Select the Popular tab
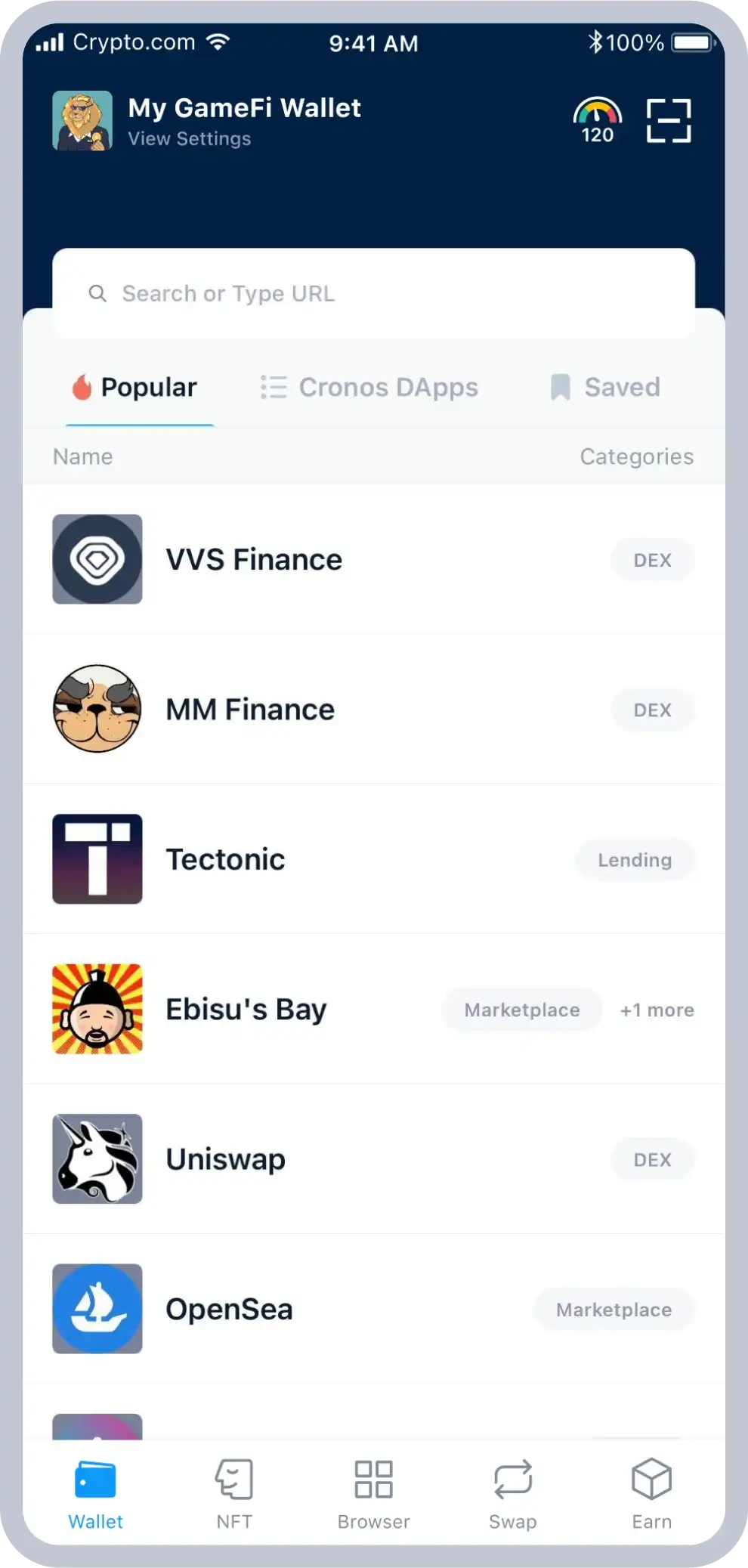The image size is (748, 1568). click(136, 388)
